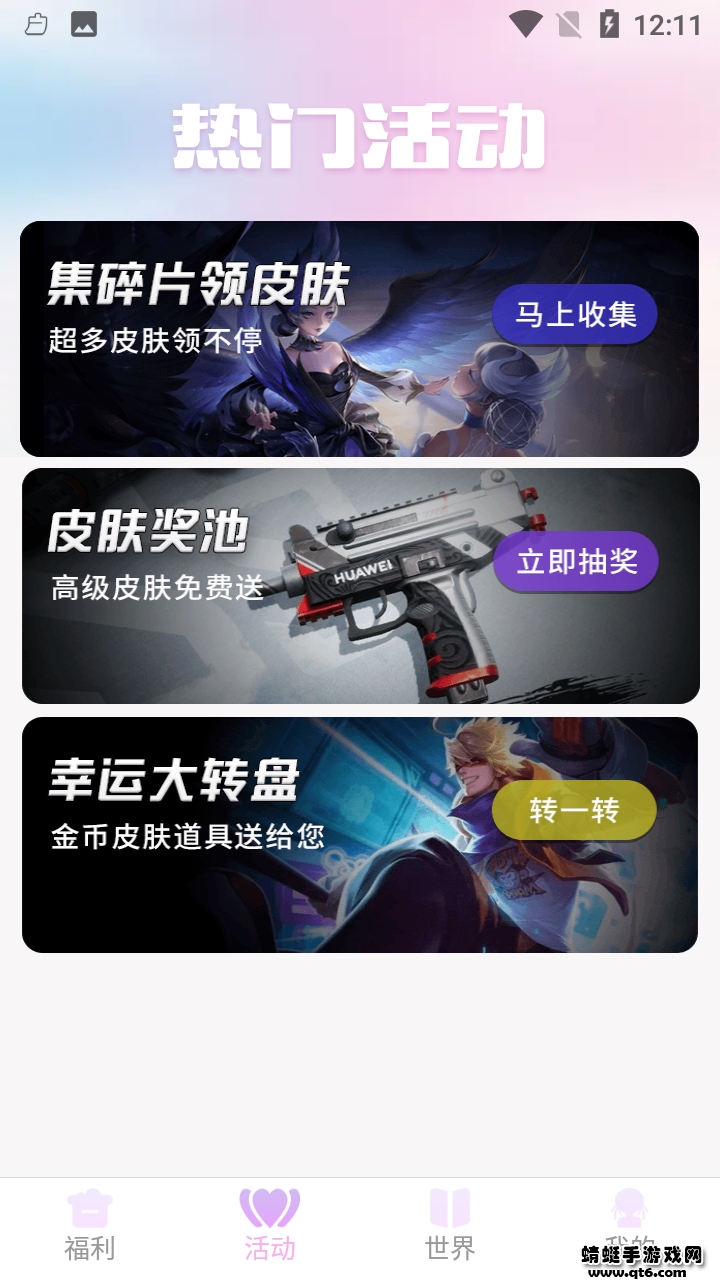Select the 活动 heart icon in bottom navigation

pos(270,1207)
